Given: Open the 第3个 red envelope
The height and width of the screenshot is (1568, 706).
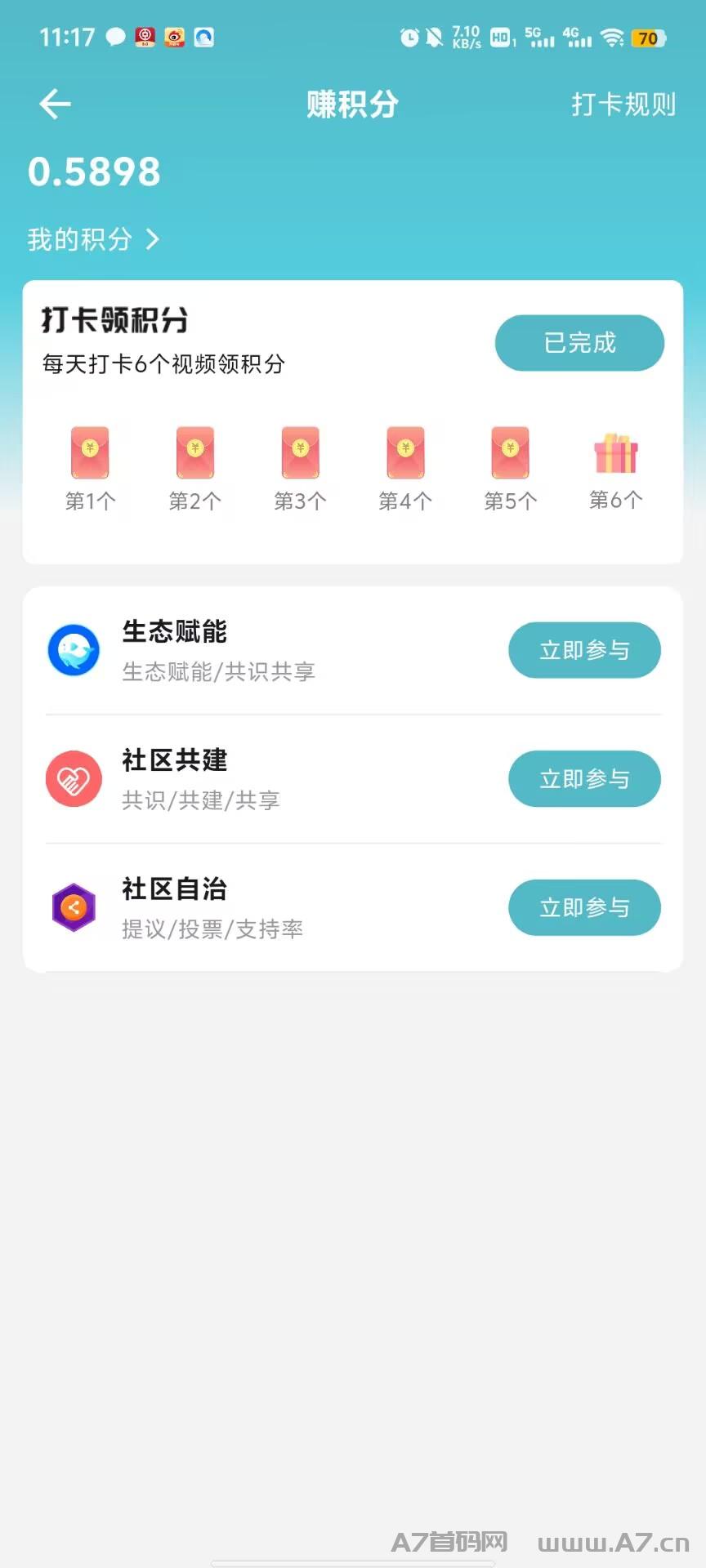Looking at the screenshot, I should 300,453.
